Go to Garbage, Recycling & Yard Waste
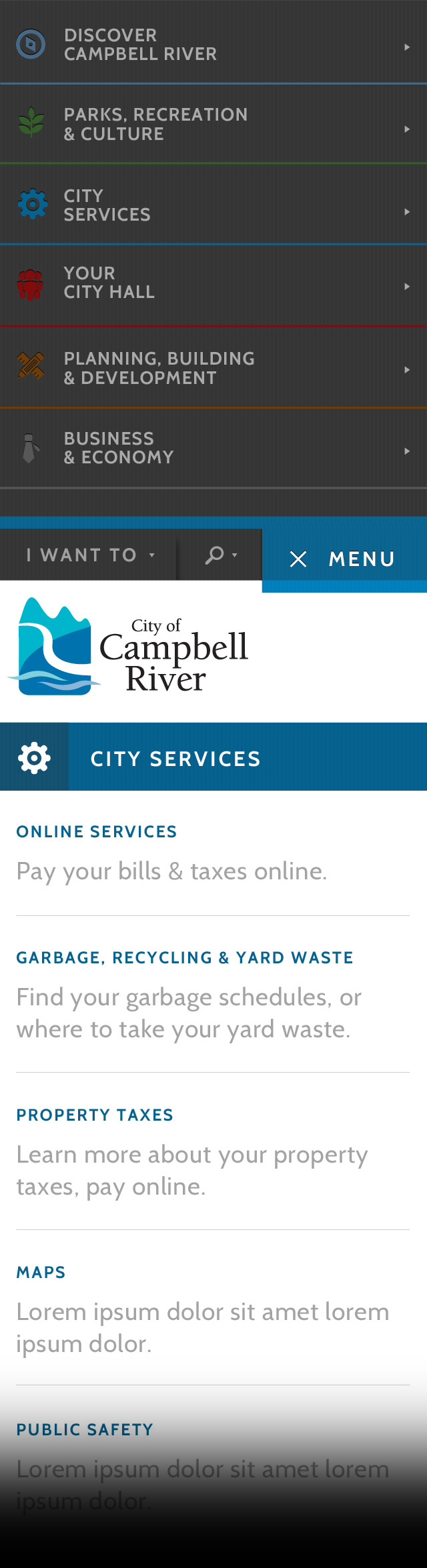The width and height of the screenshot is (427, 1568). 184,958
